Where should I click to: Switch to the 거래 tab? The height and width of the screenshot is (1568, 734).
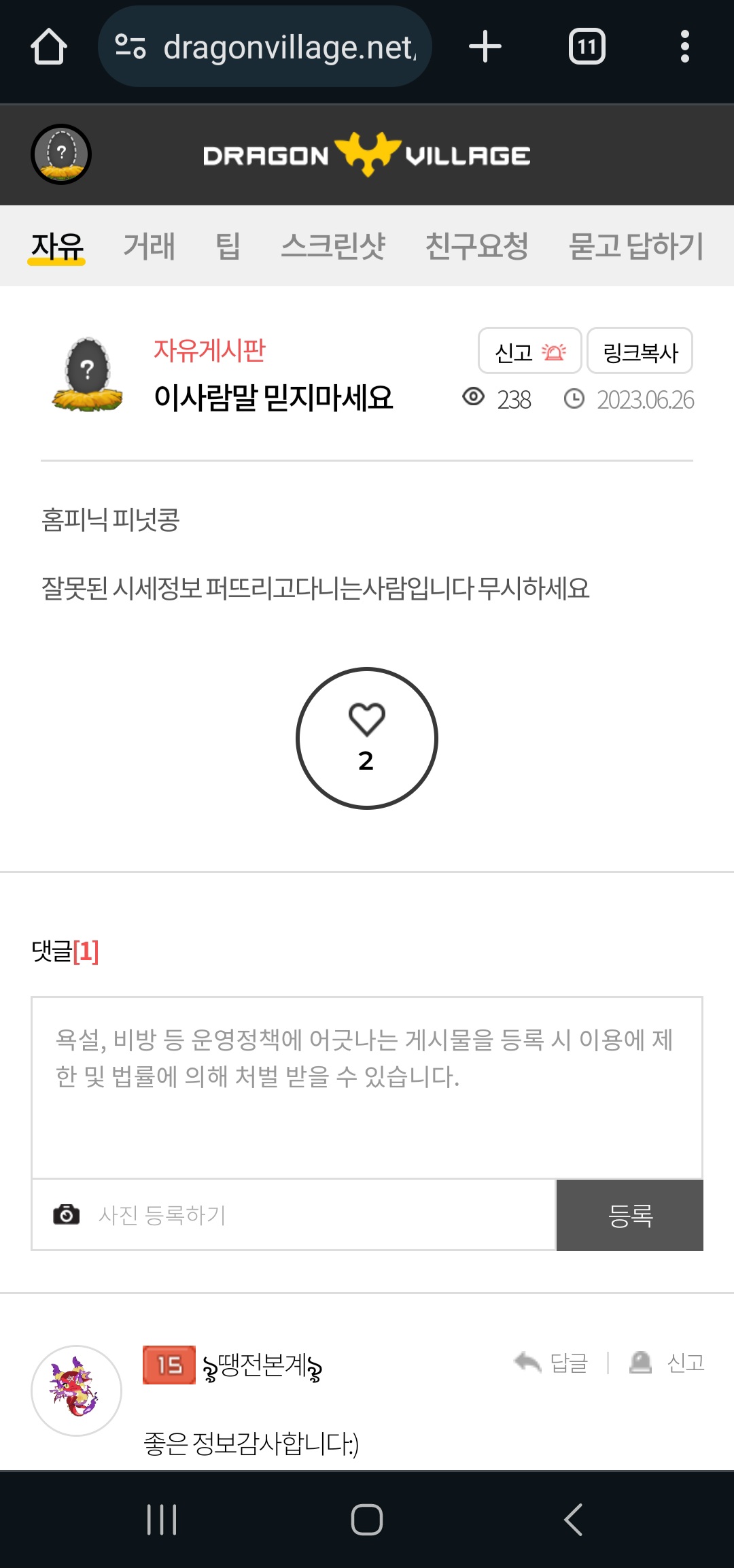[149, 246]
